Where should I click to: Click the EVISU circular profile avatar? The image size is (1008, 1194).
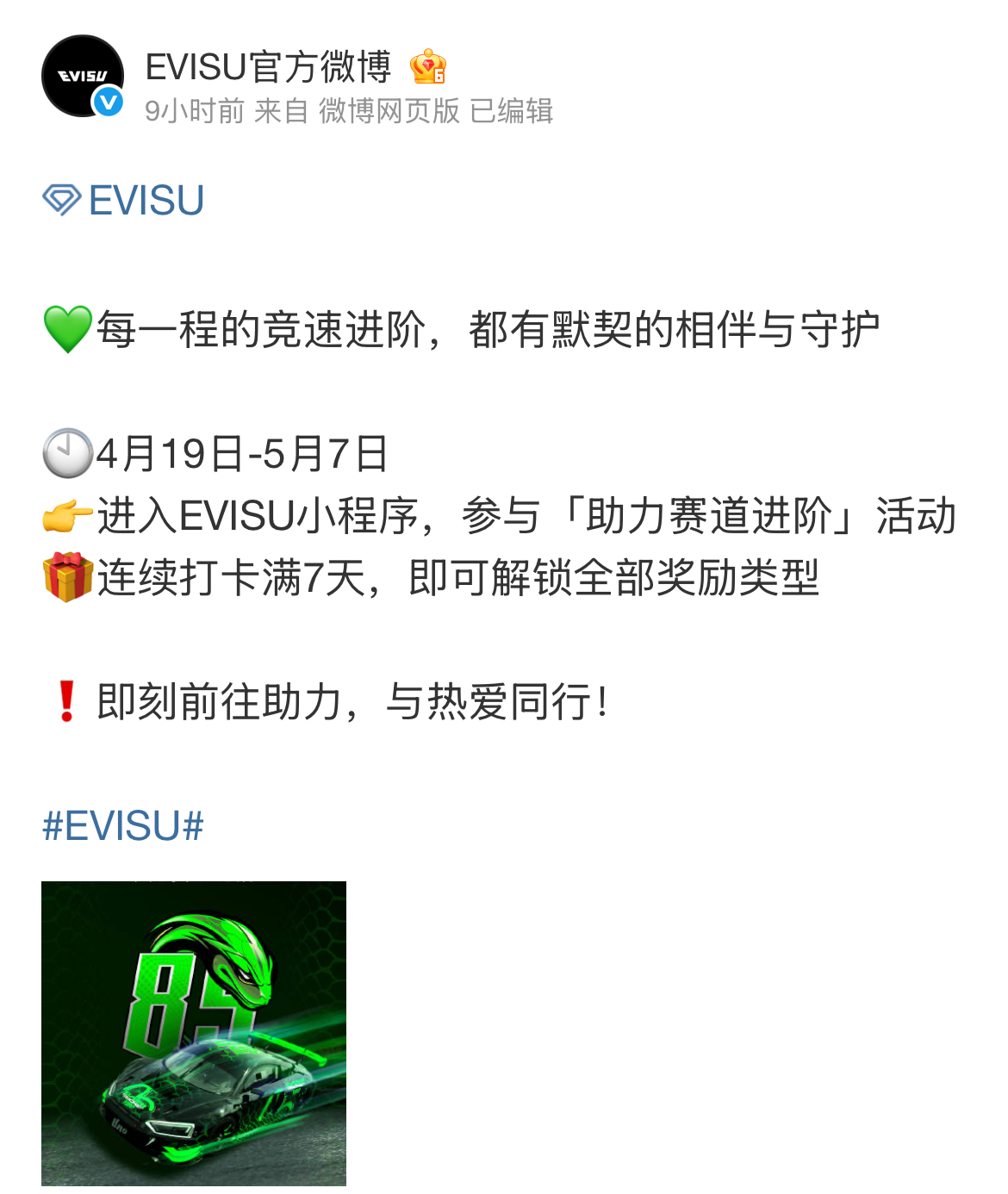[83, 76]
